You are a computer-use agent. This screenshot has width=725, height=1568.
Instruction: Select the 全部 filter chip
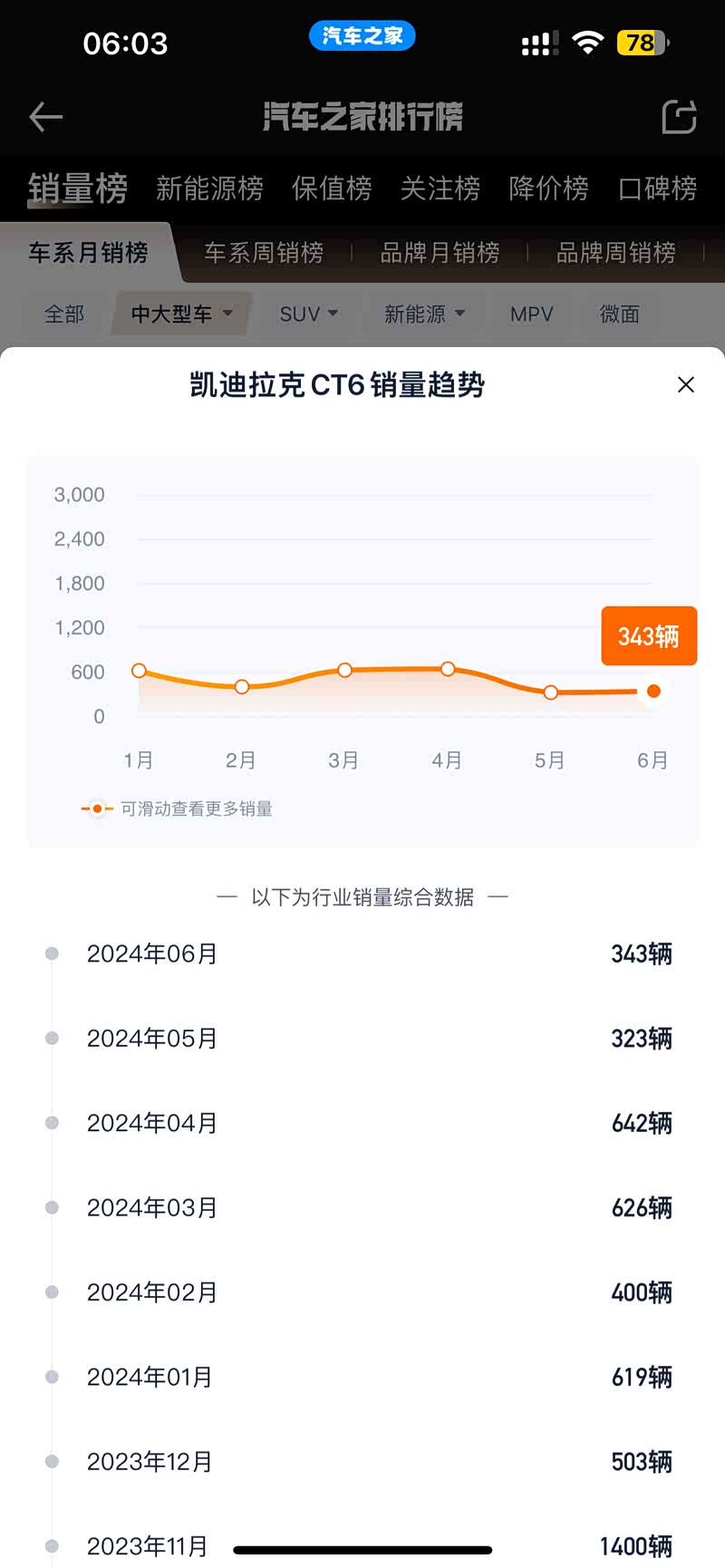coord(64,315)
